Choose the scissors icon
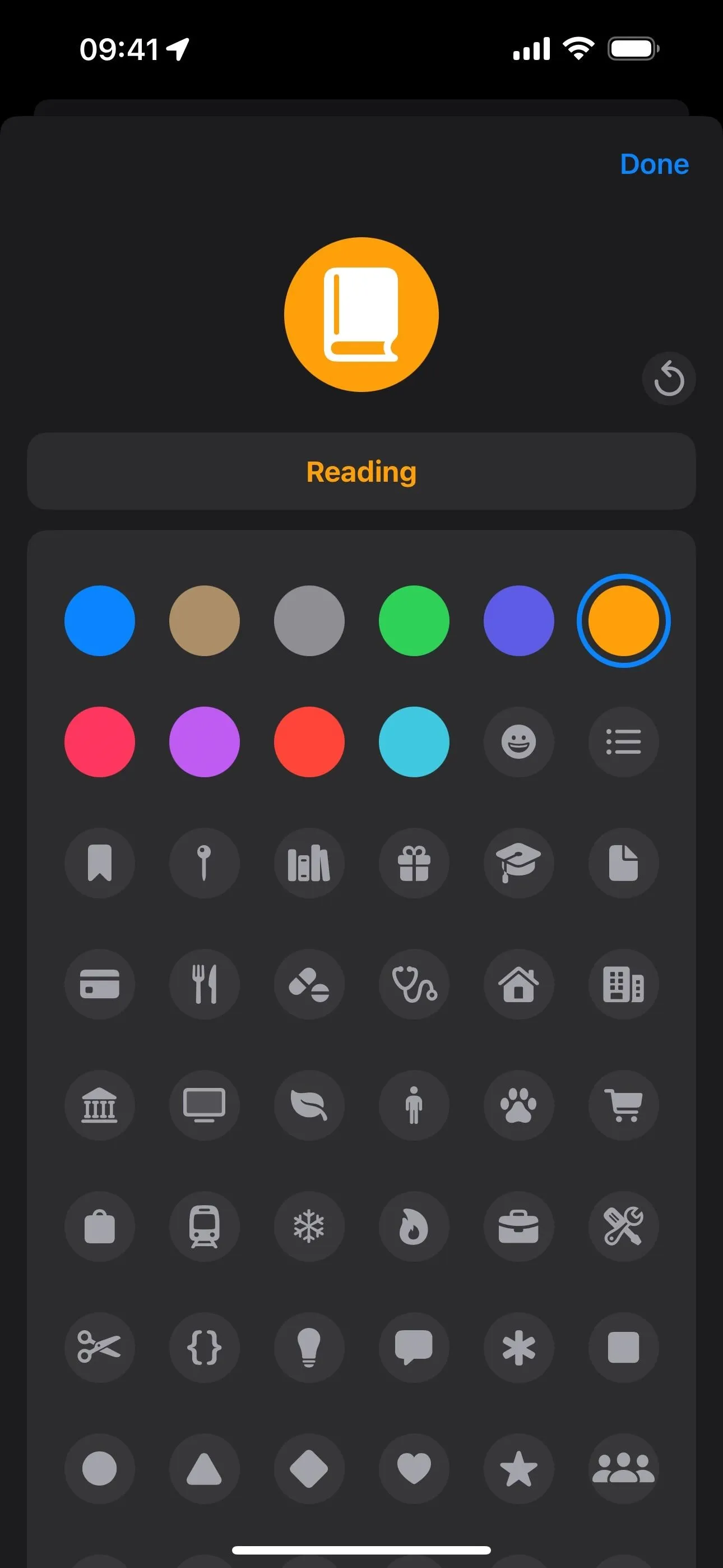 100,1348
